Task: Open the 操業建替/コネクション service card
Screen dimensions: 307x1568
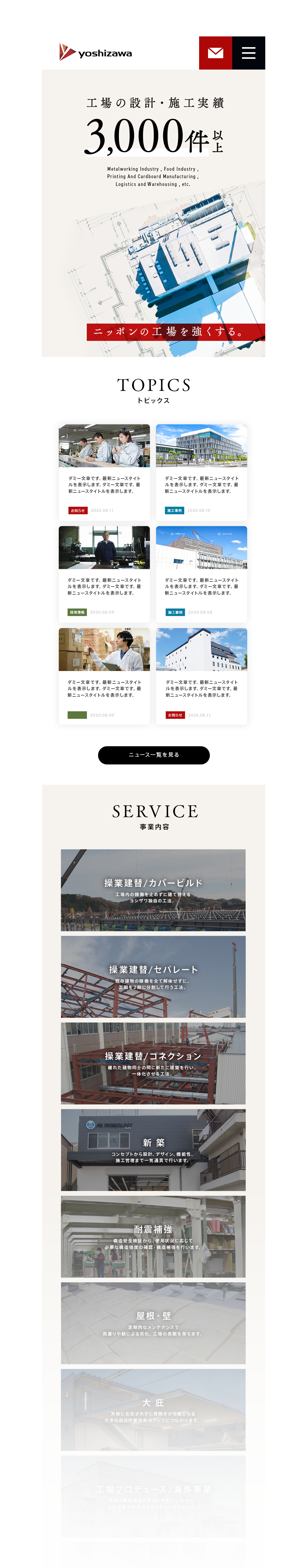Action: pyautogui.click(x=153, y=1063)
